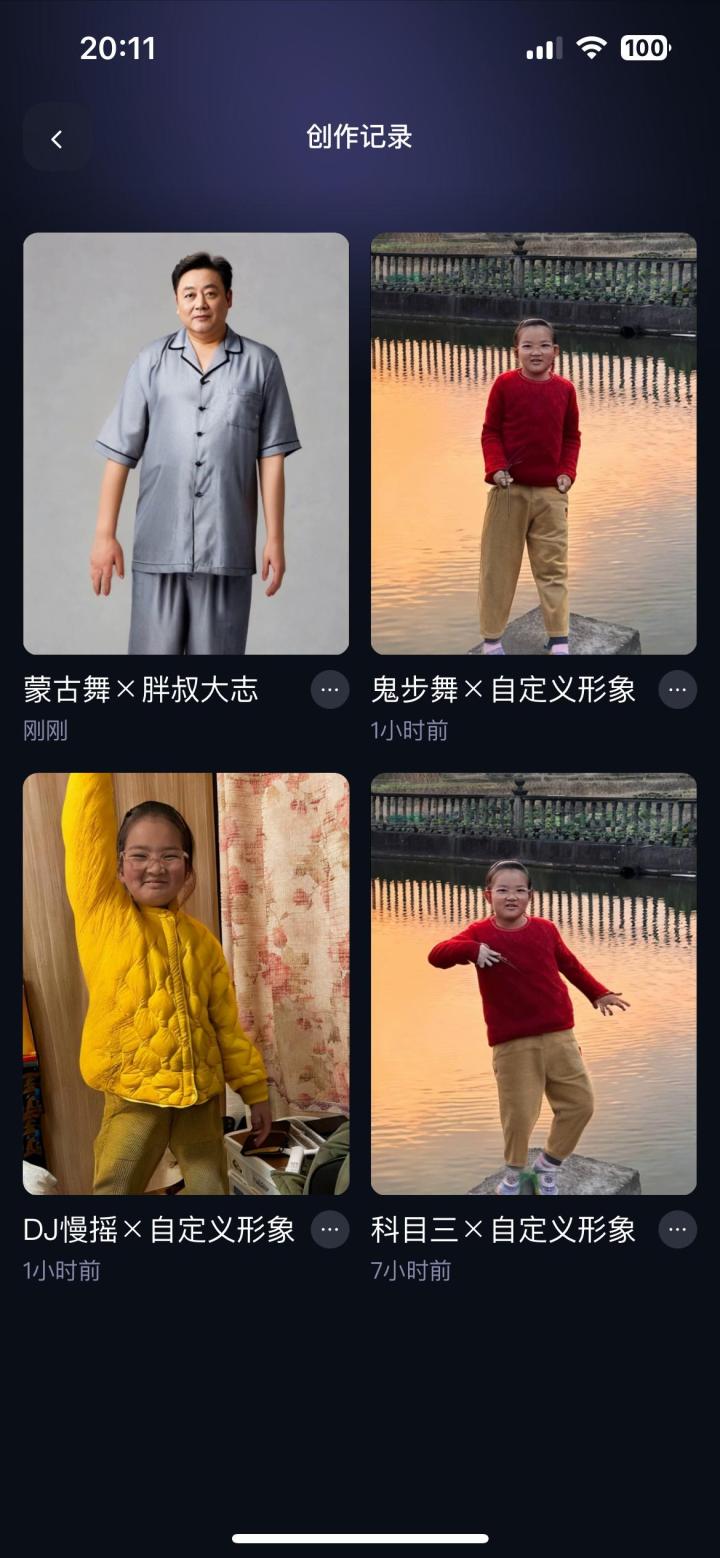The width and height of the screenshot is (720, 1558).
Task: Open more options for 鬼步舞×自定义形象
Action: (677, 690)
